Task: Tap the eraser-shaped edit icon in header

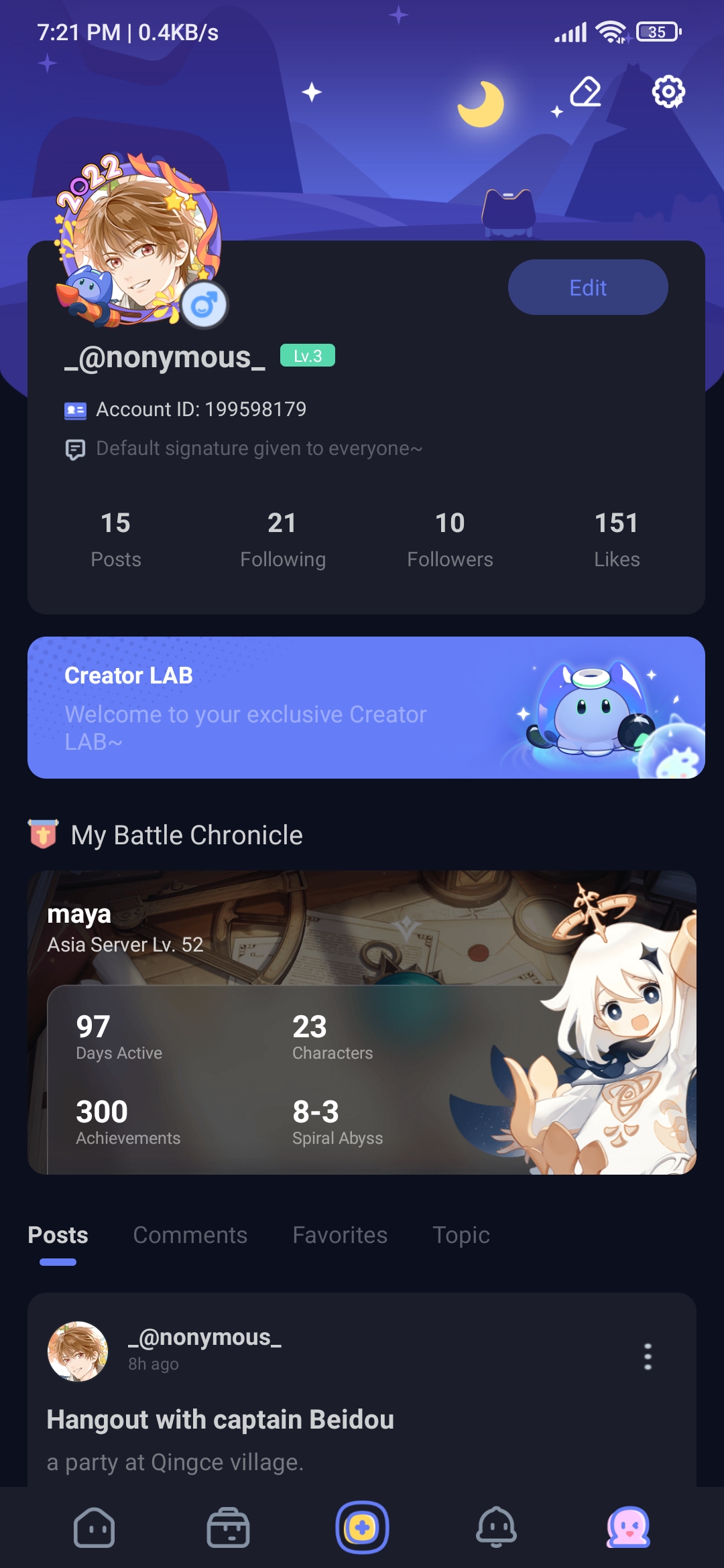Action: (x=585, y=92)
